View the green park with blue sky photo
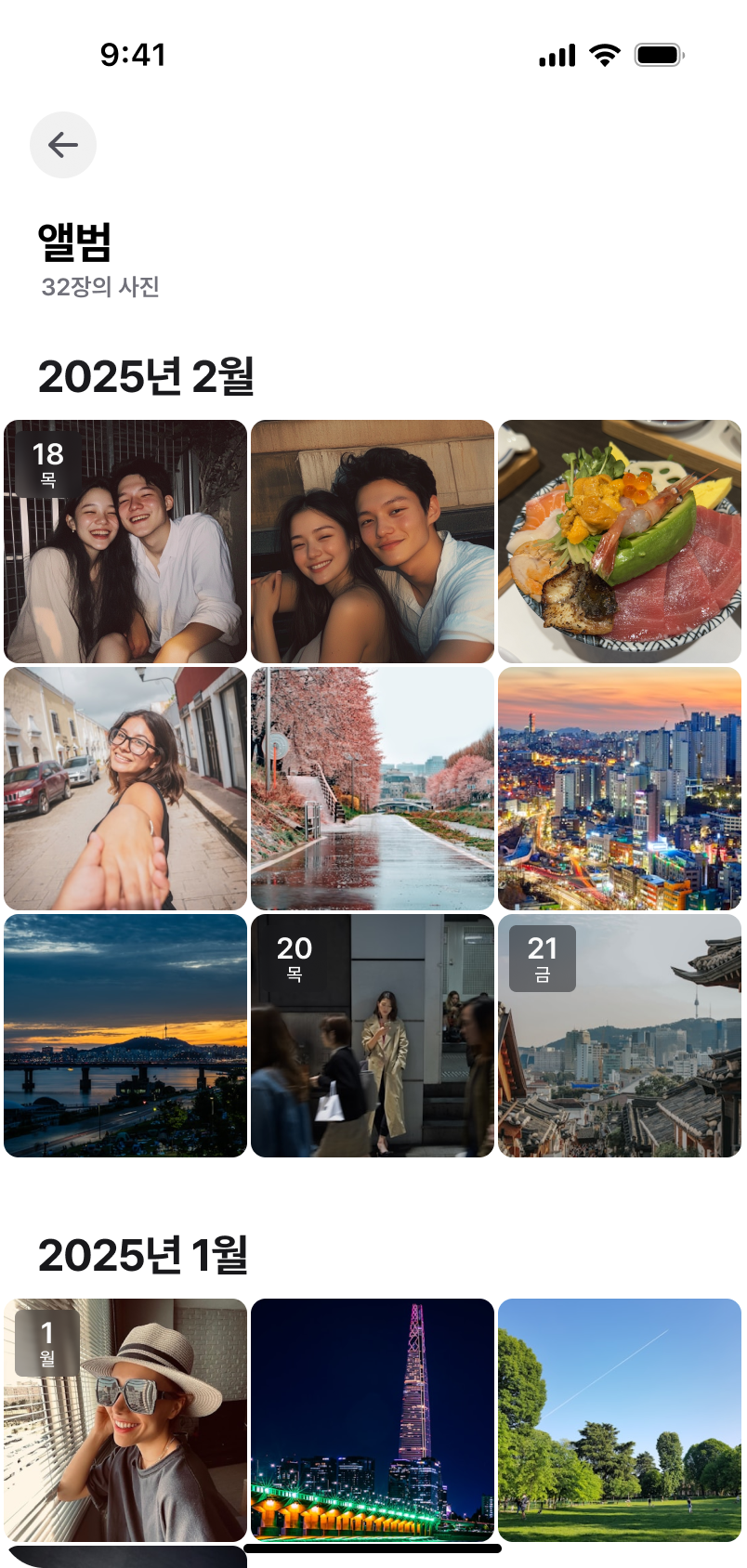 (620, 1419)
